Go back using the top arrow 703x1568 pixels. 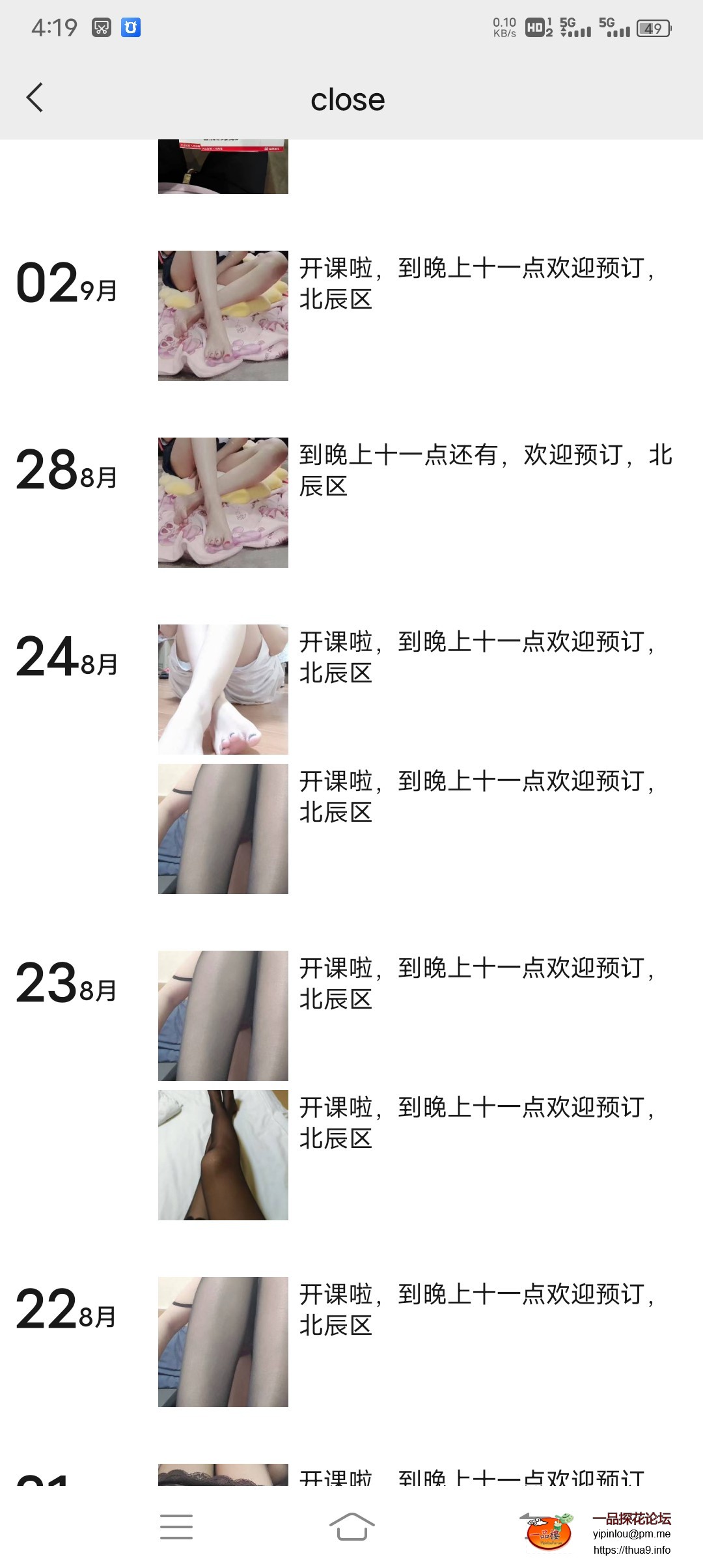click(x=35, y=98)
